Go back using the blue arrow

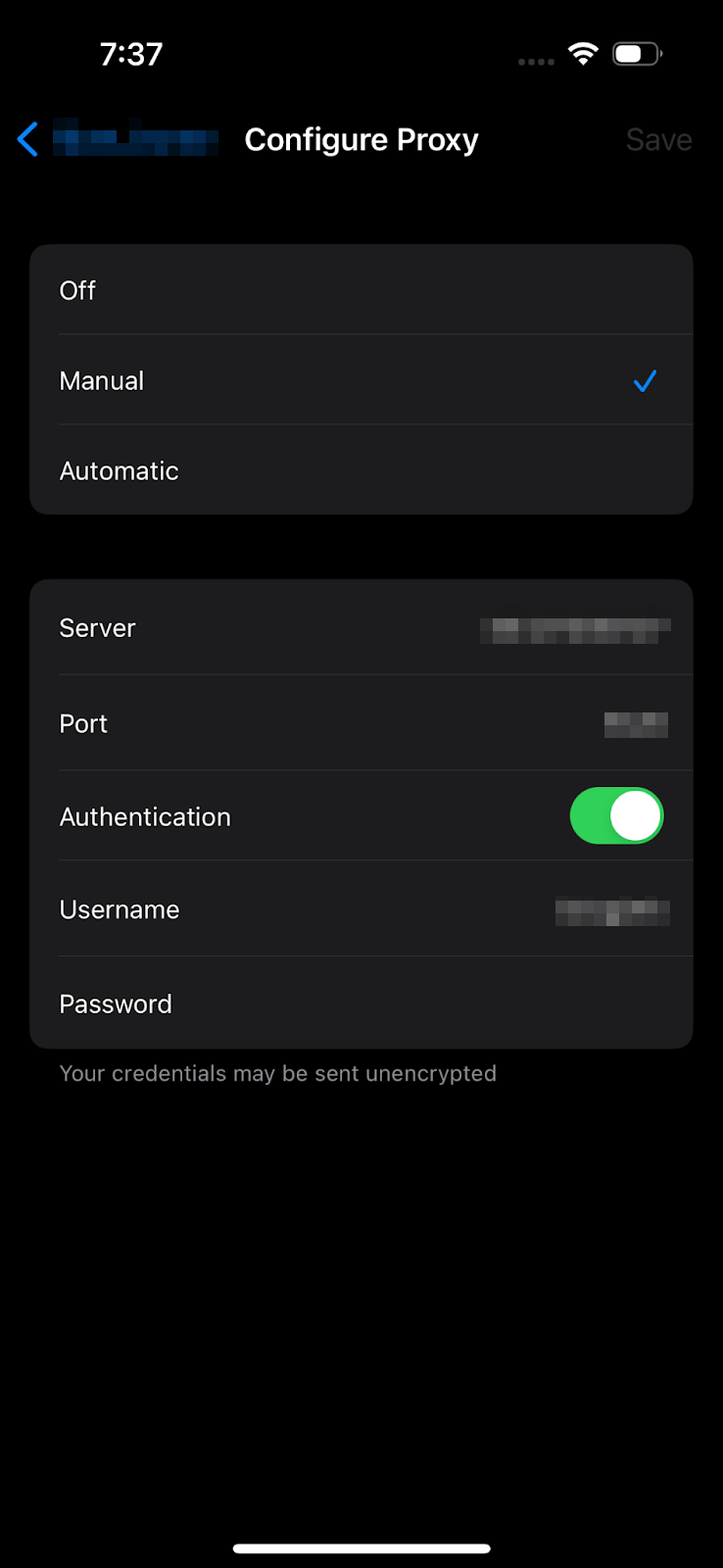point(28,139)
